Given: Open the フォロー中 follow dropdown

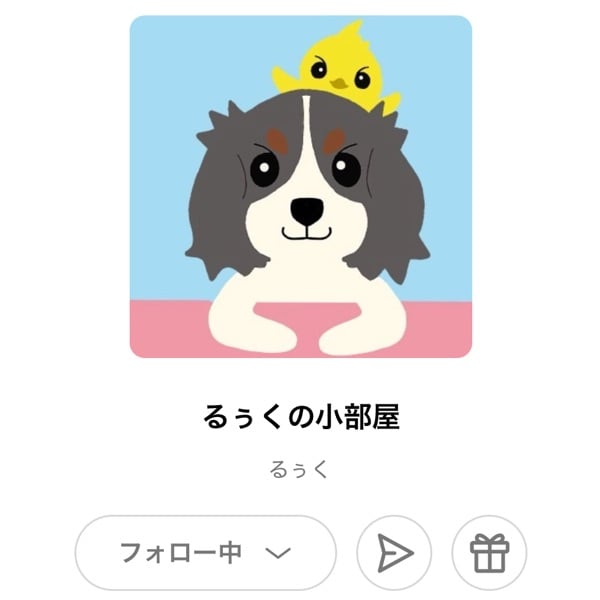Looking at the screenshot, I should pyautogui.click(x=205, y=552).
